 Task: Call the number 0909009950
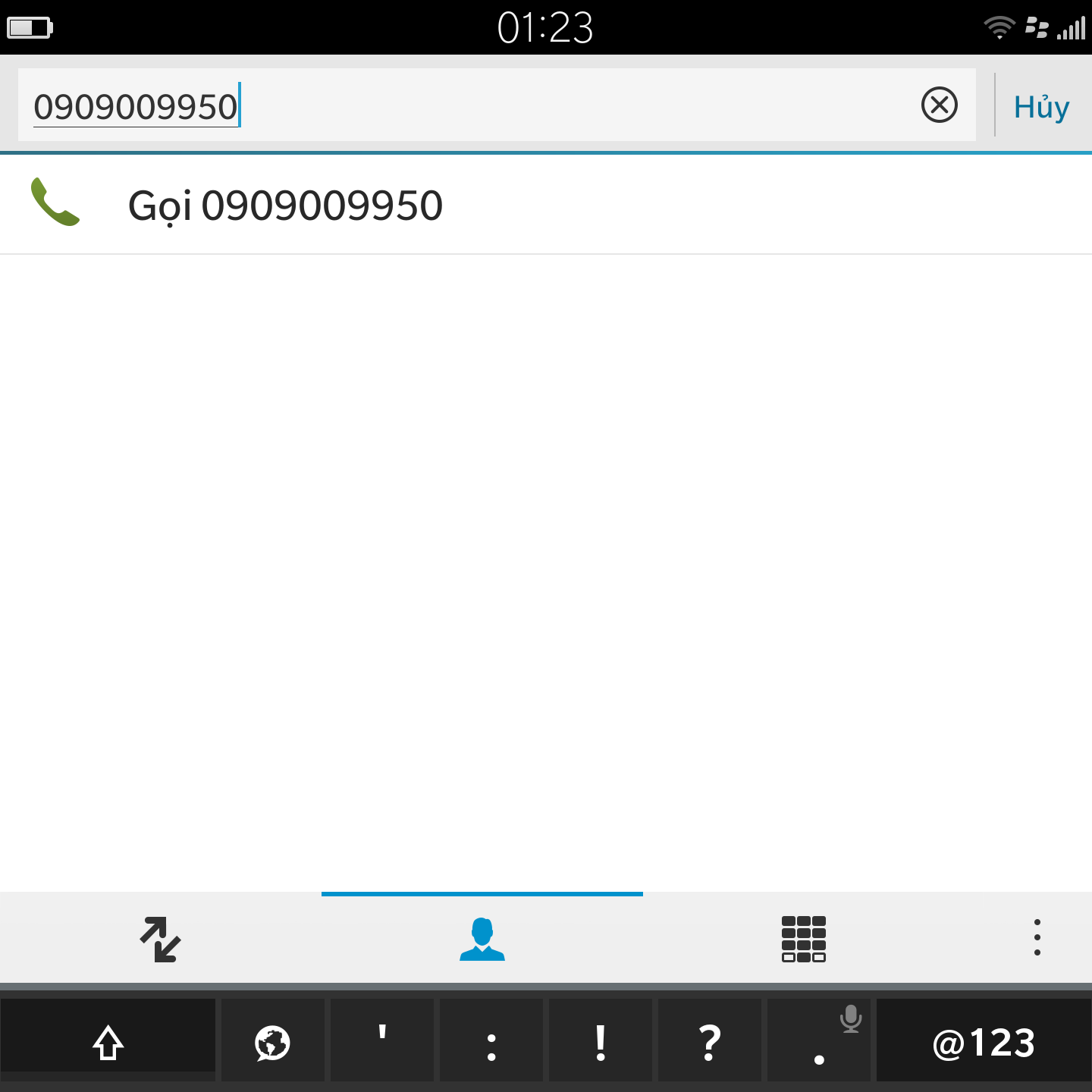click(x=285, y=206)
